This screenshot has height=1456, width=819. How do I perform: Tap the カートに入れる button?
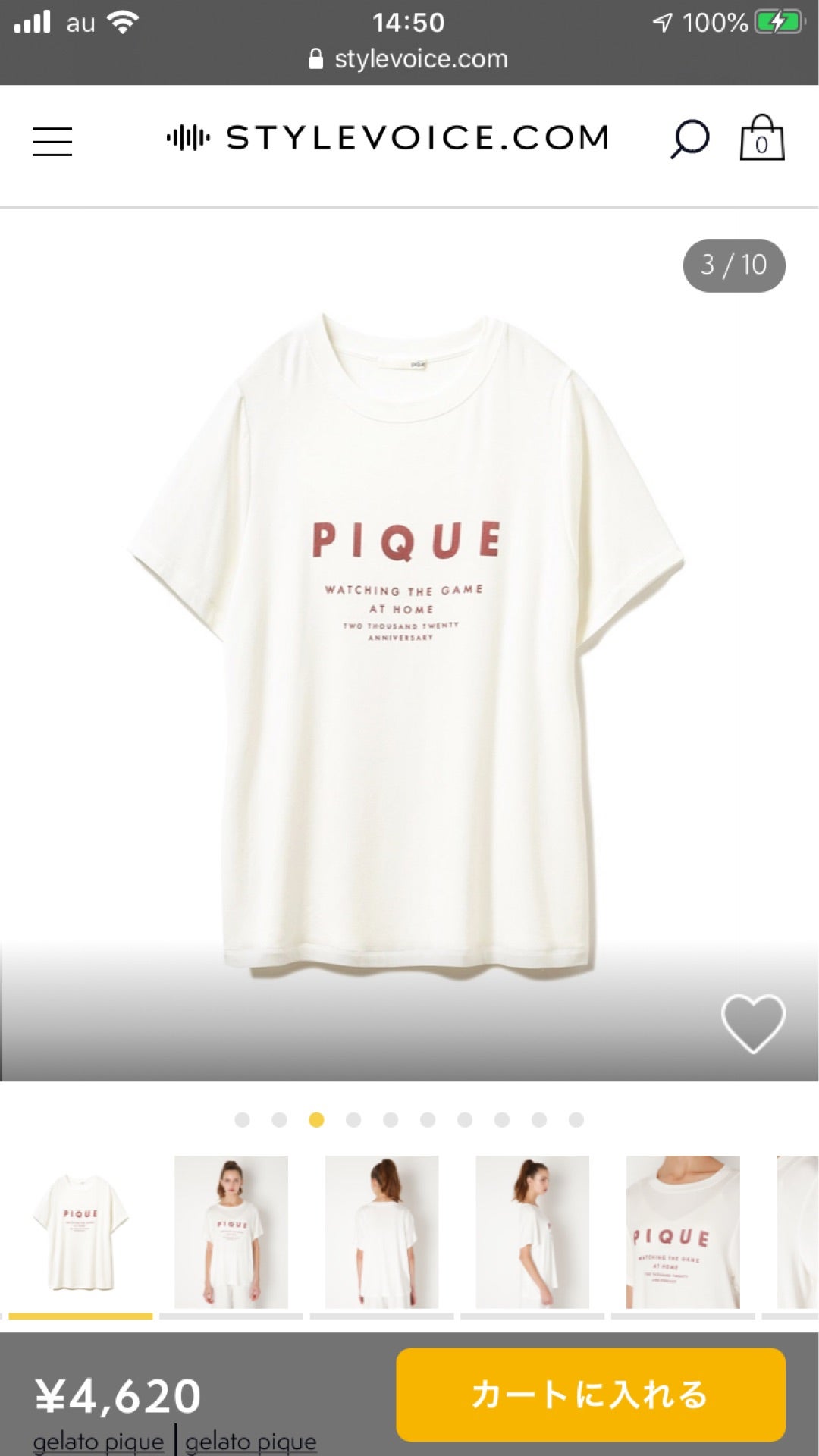click(x=591, y=1395)
